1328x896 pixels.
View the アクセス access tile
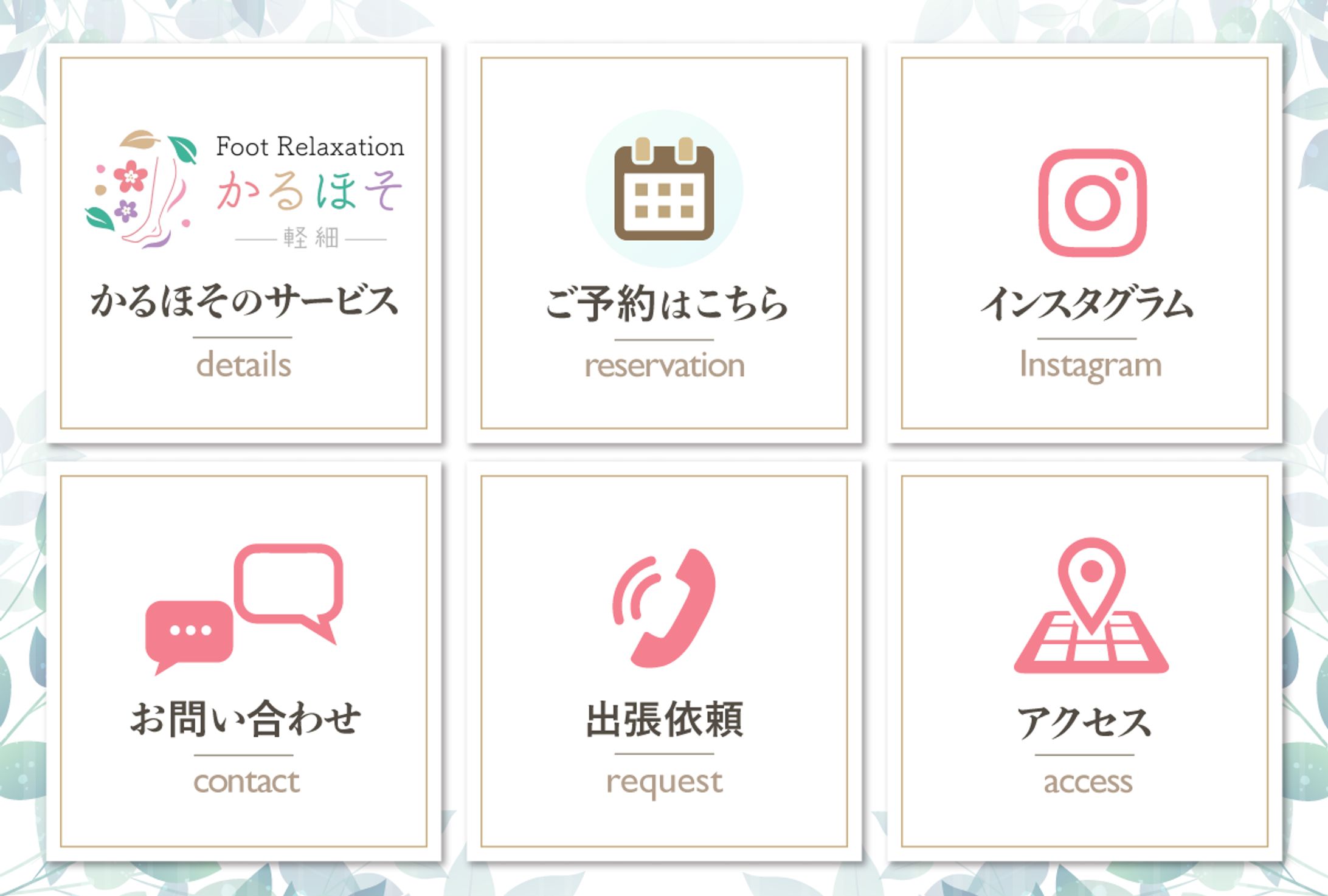pyautogui.click(x=1085, y=661)
